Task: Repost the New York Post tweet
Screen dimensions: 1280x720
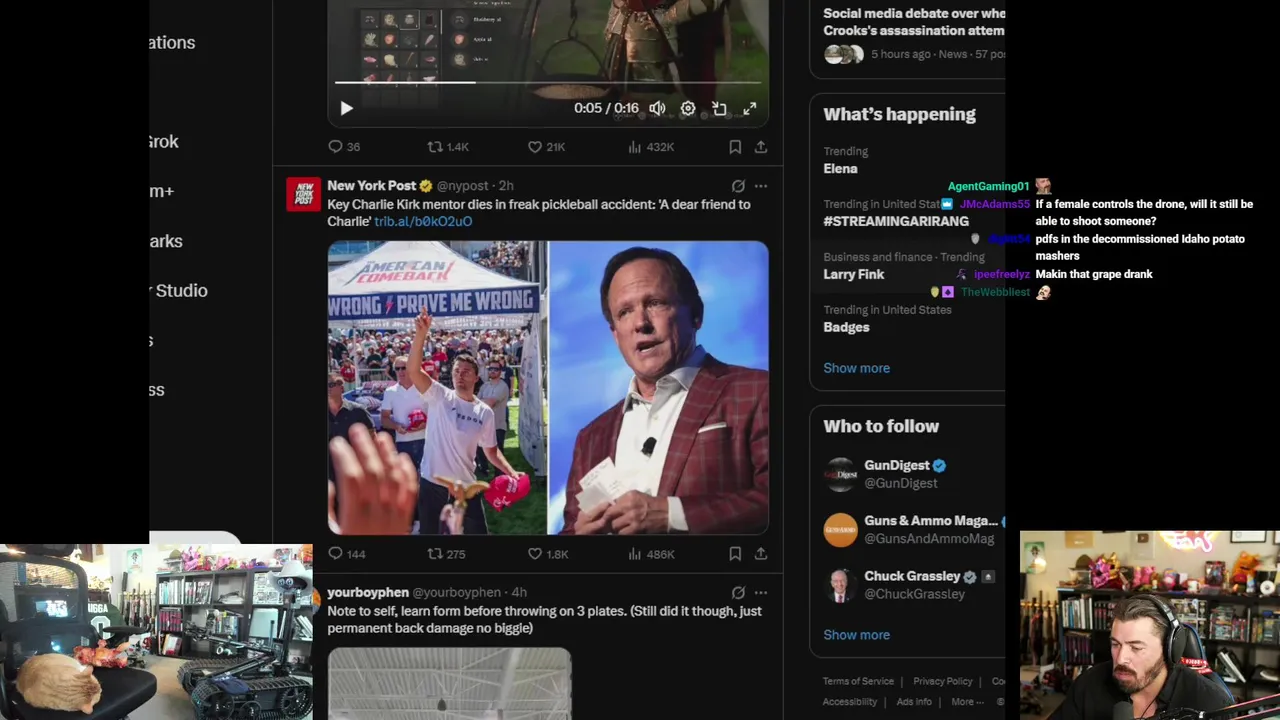Action: point(435,553)
